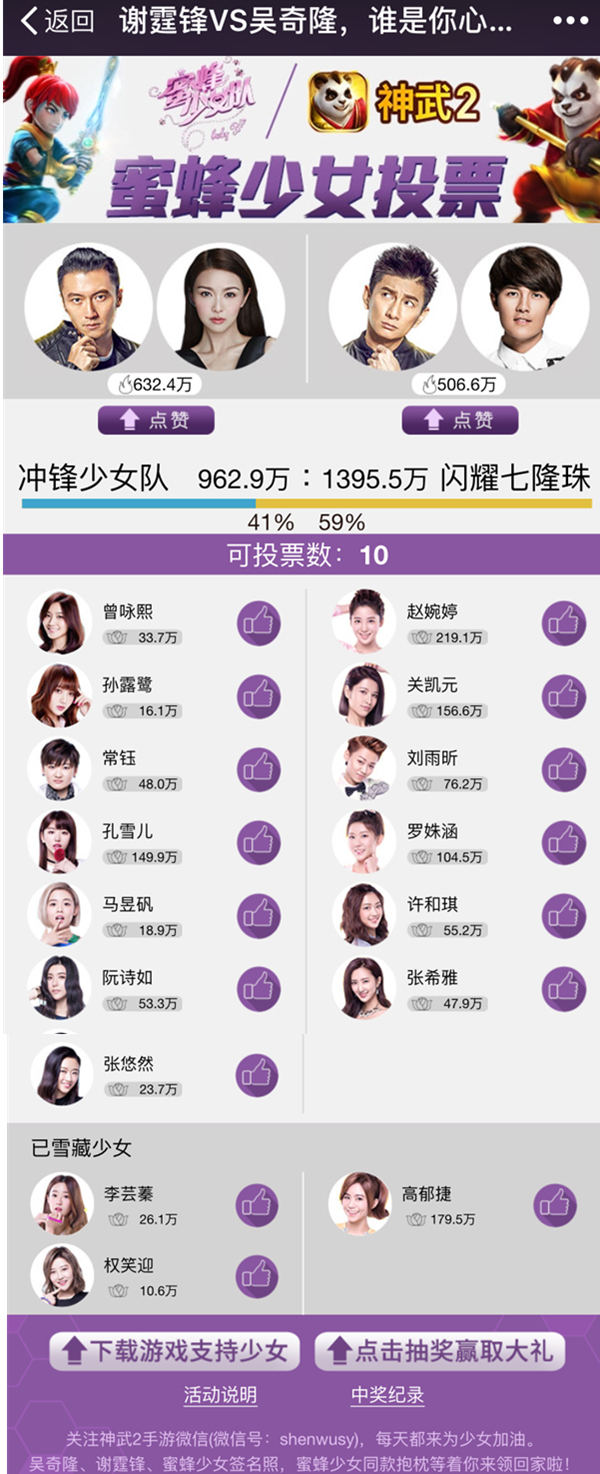
Task: Tap 点击抽奖赢取大礼 button
Action: coord(439,1352)
